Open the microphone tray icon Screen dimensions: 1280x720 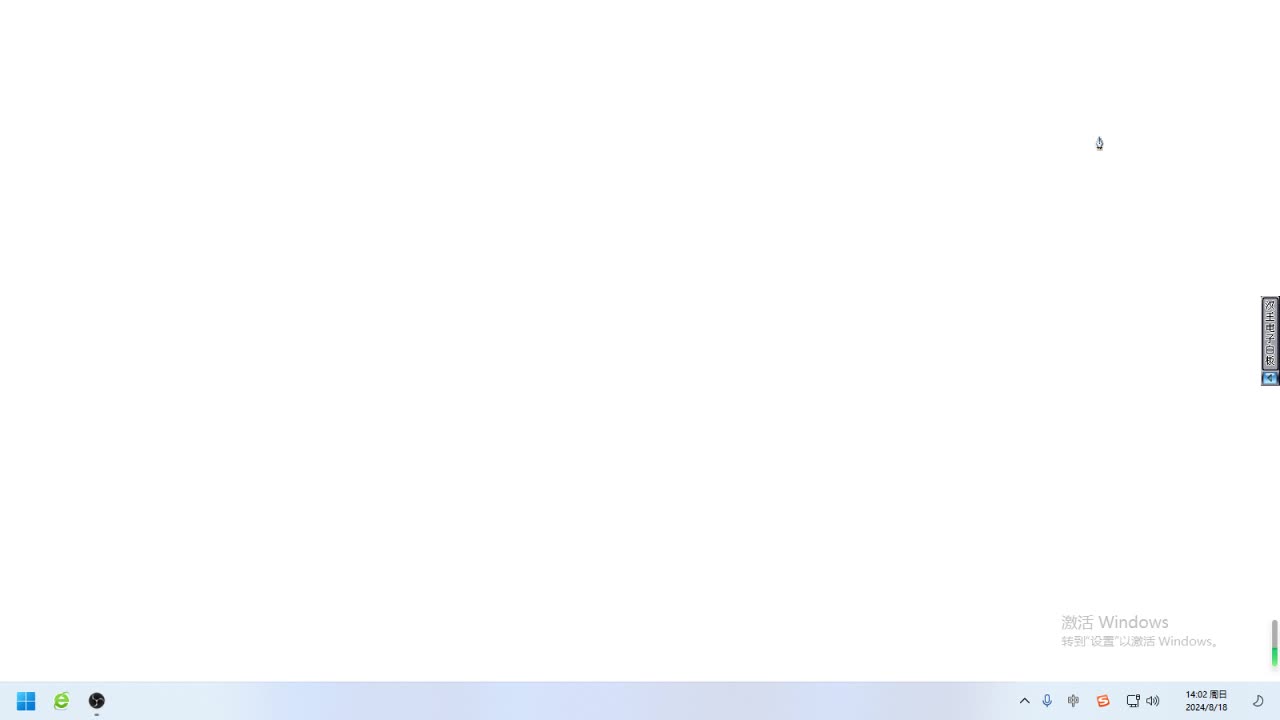click(x=1047, y=701)
